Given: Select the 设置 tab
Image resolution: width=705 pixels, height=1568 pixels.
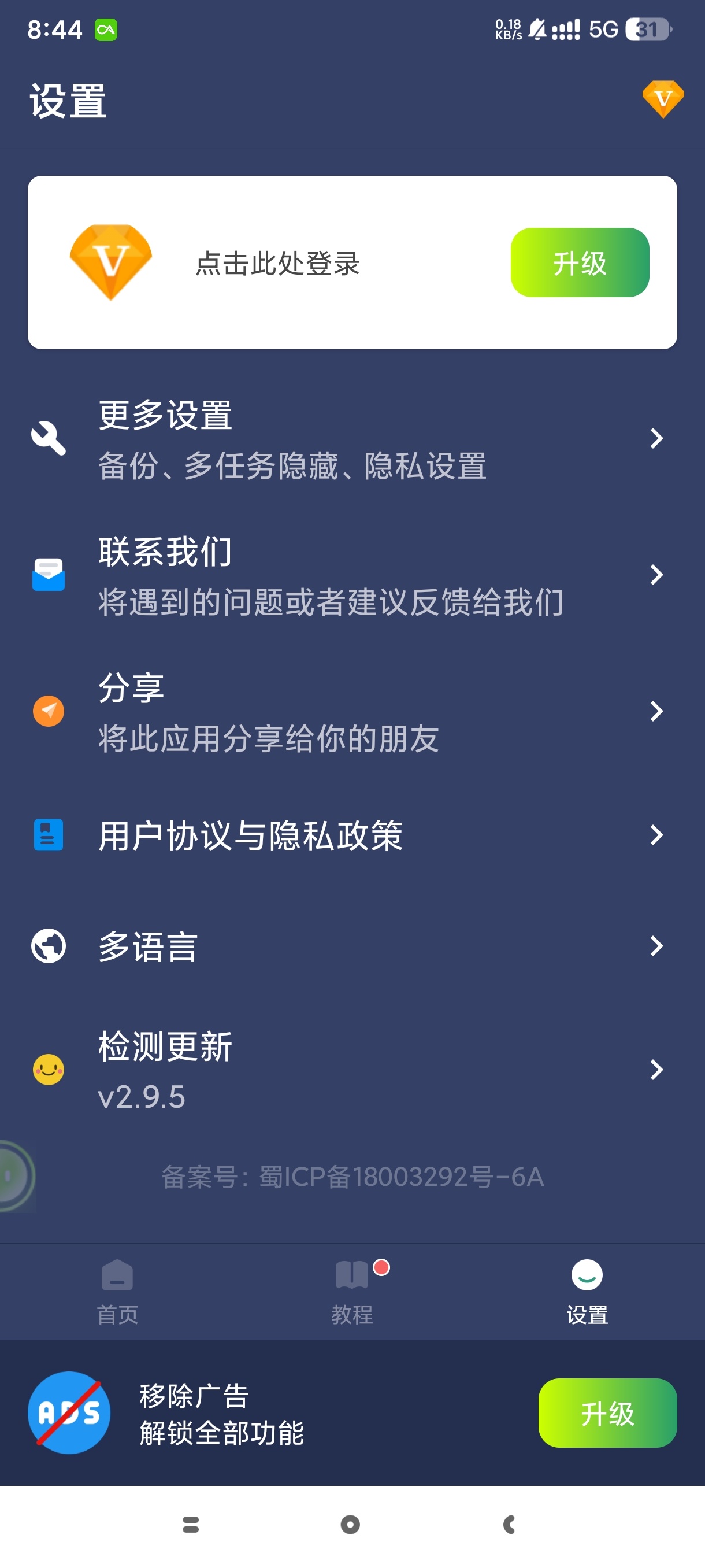Looking at the screenshot, I should (587, 1290).
